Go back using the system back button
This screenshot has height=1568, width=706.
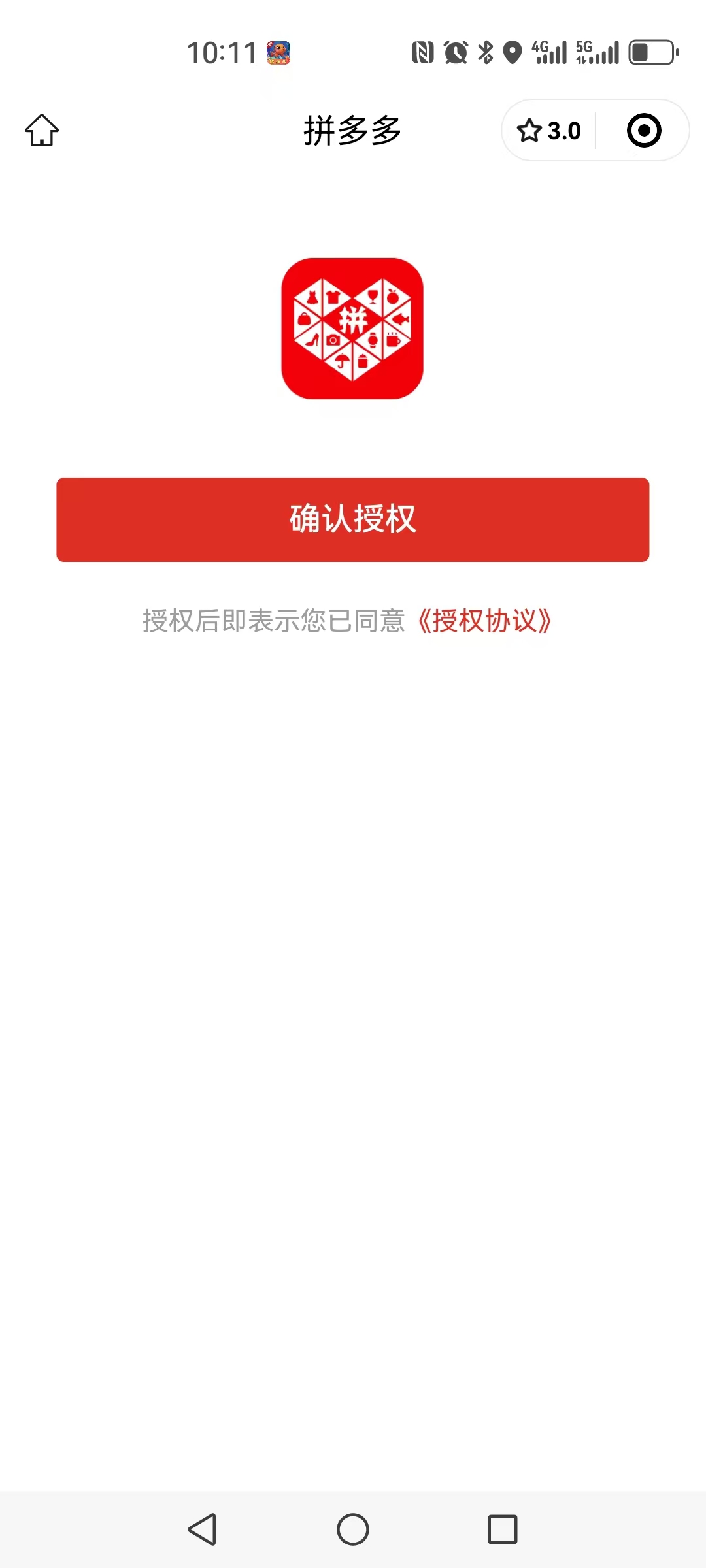tap(202, 1529)
